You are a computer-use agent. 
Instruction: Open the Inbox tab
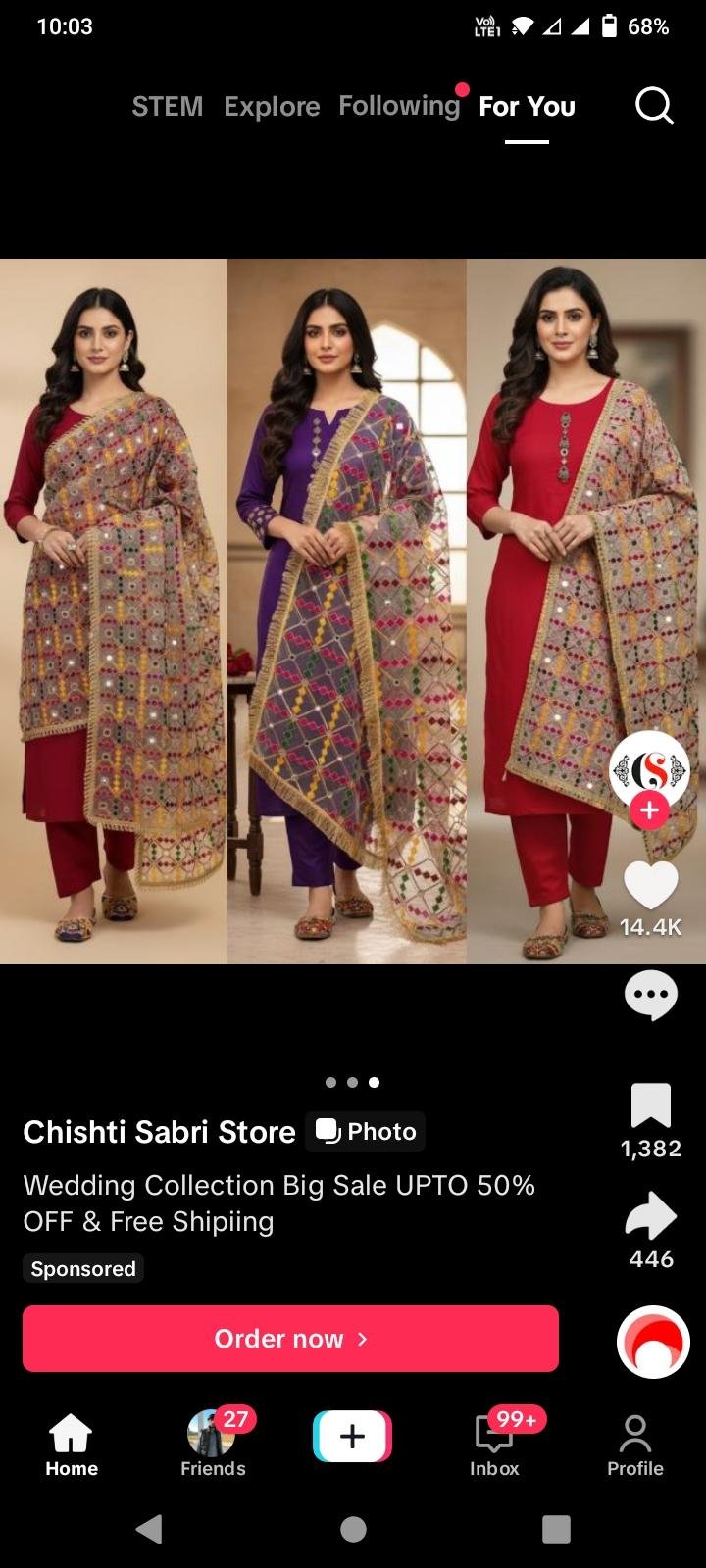click(x=494, y=1445)
